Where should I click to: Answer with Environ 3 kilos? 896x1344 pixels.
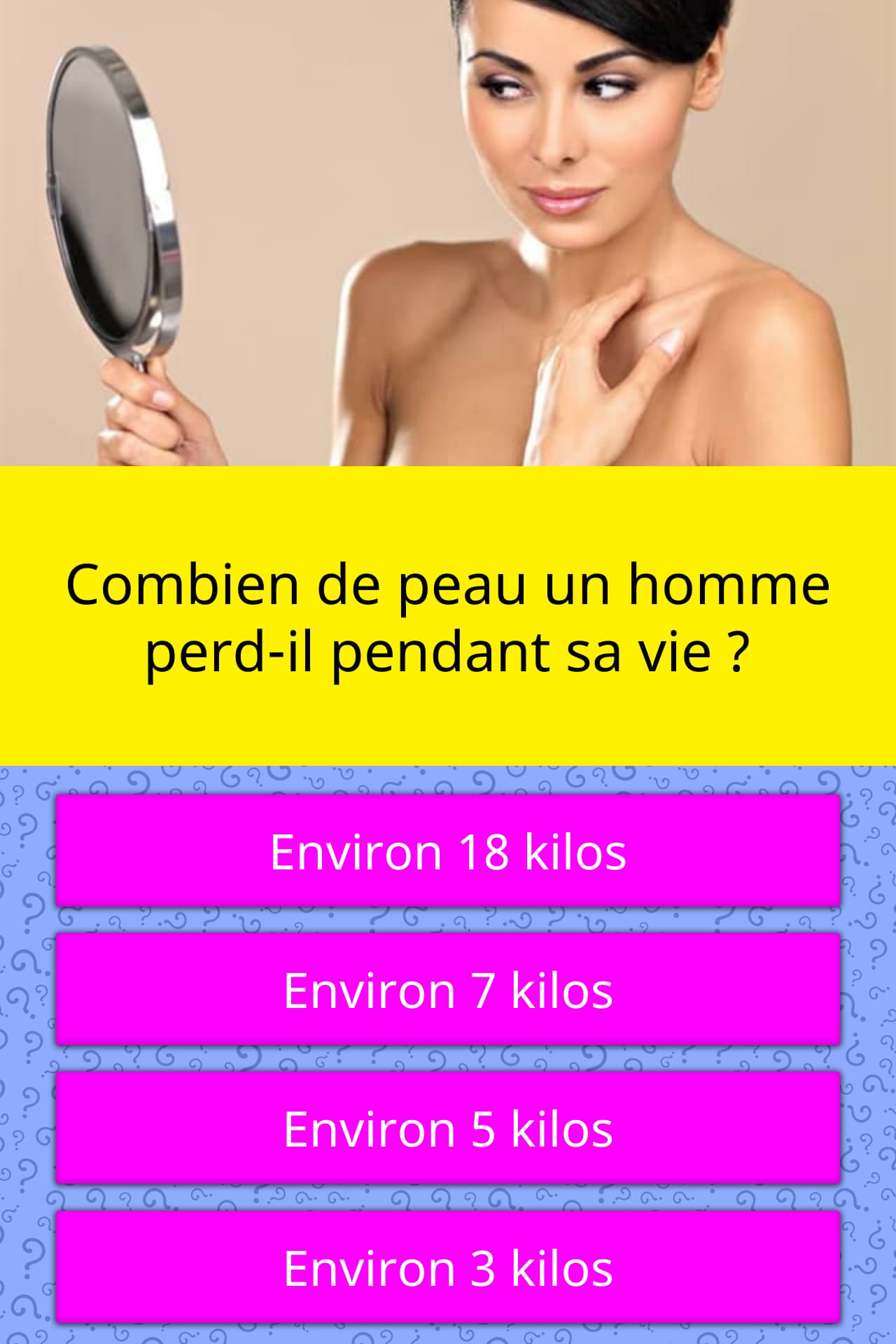pyautogui.click(x=448, y=1267)
